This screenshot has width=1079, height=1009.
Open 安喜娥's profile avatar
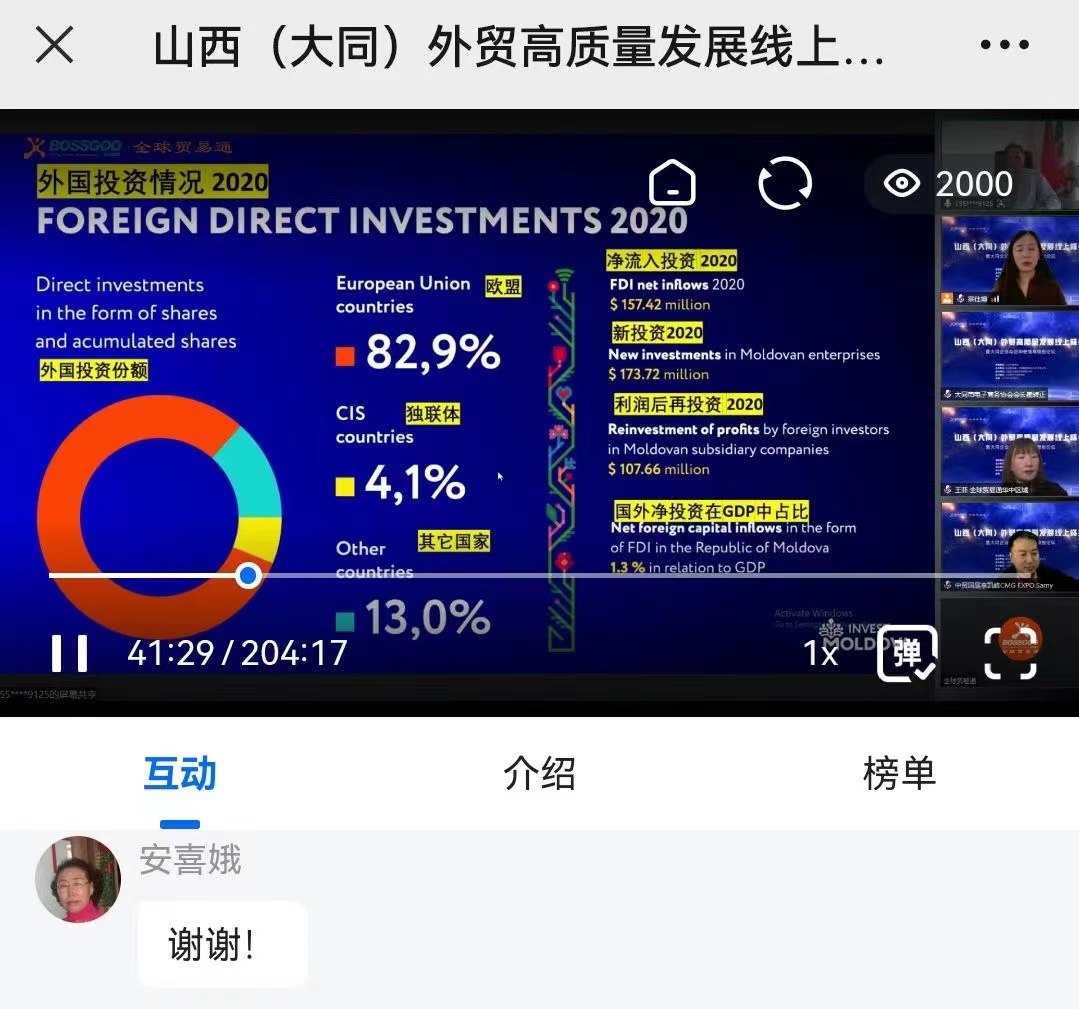[78, 879]
